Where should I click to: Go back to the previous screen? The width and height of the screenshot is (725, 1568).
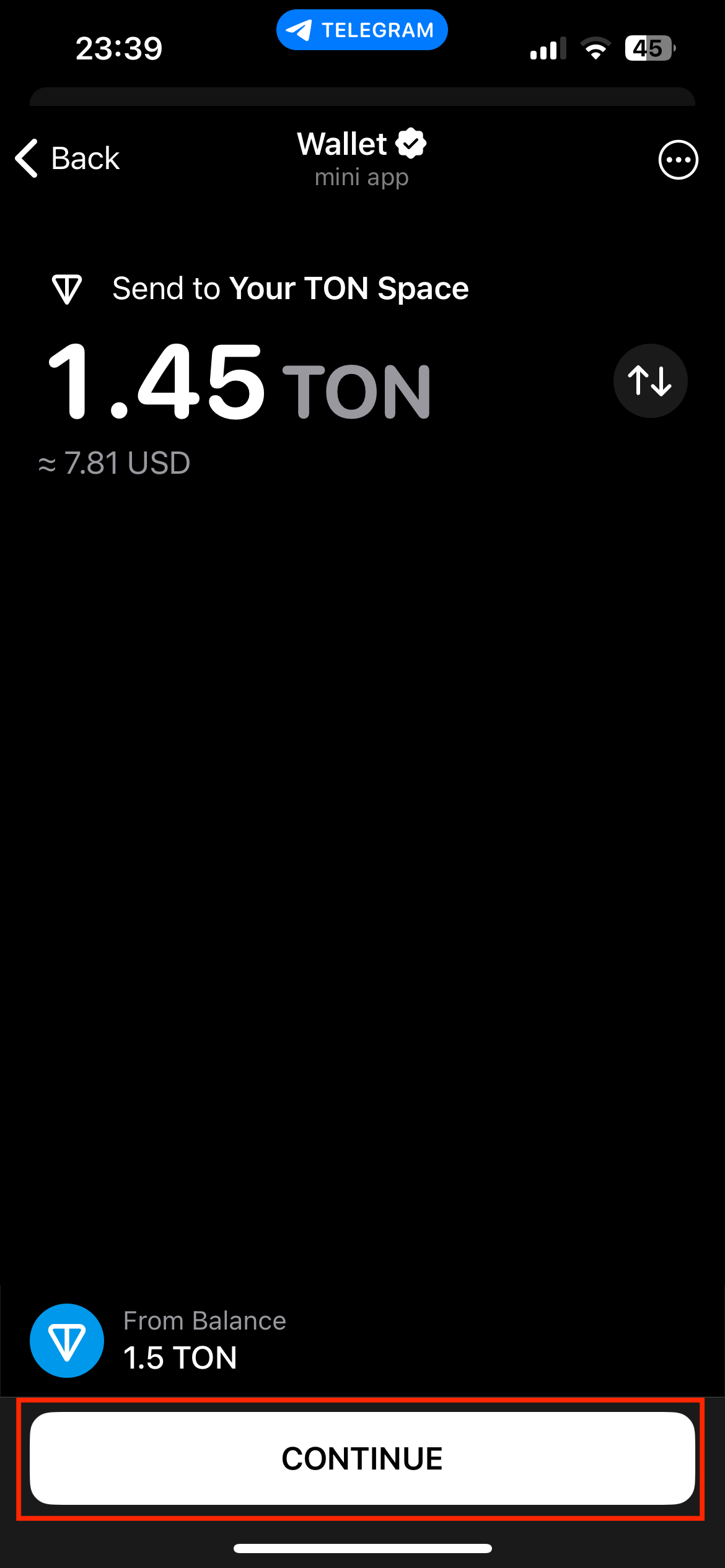(x=67, y=159)
